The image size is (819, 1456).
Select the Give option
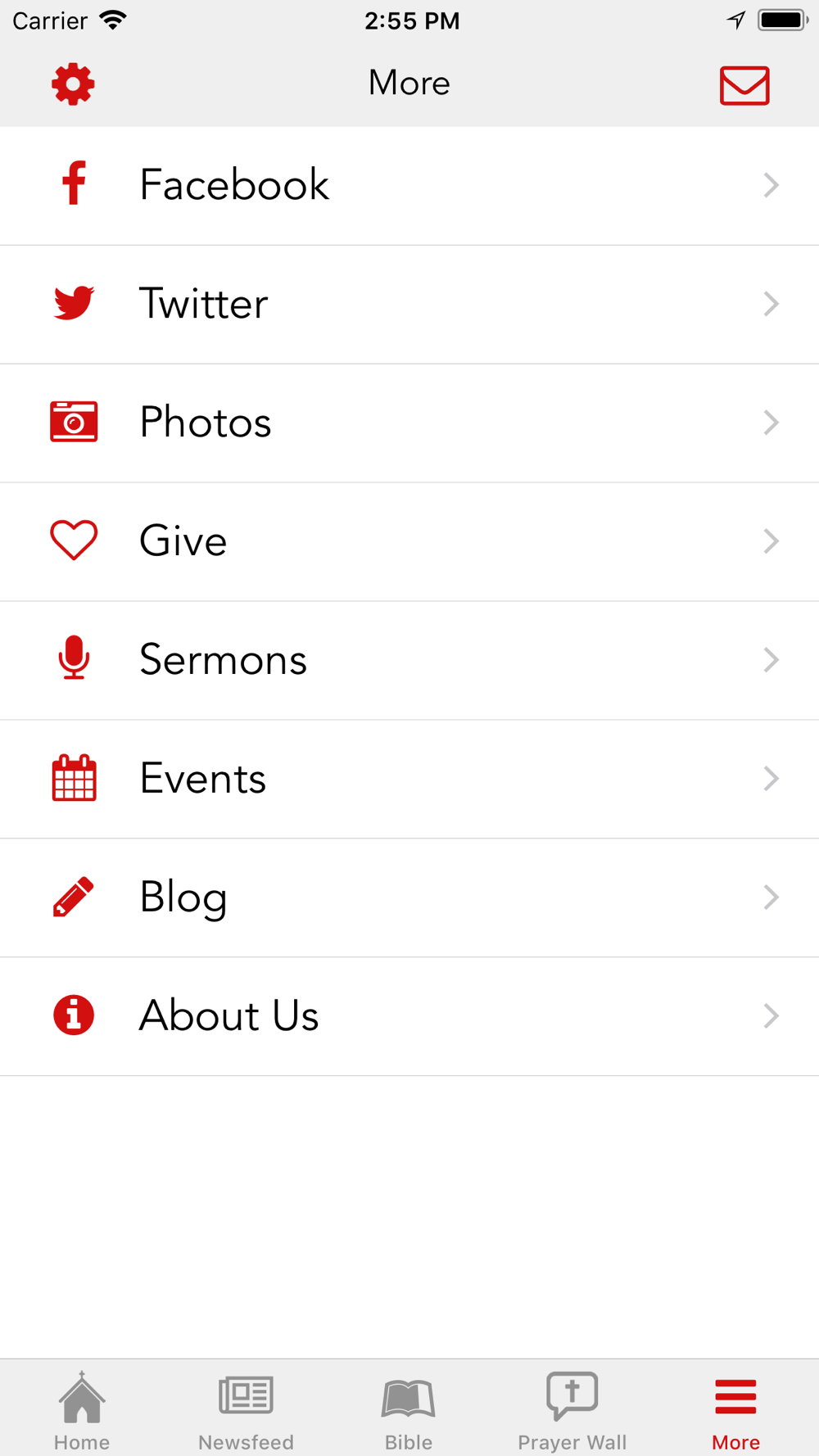click(x=409, y=542)
